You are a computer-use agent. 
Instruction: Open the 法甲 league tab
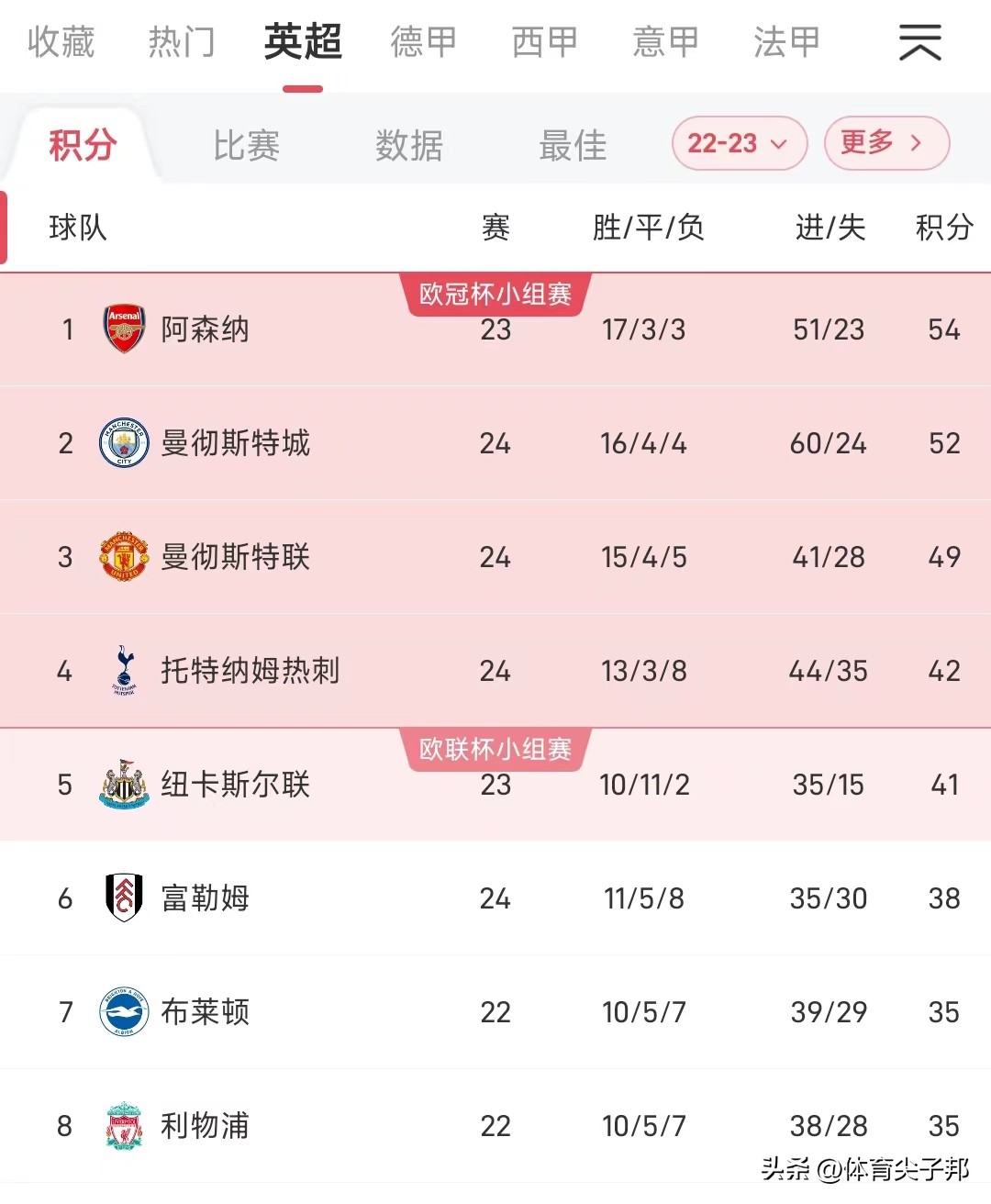[x=786, y=42]
